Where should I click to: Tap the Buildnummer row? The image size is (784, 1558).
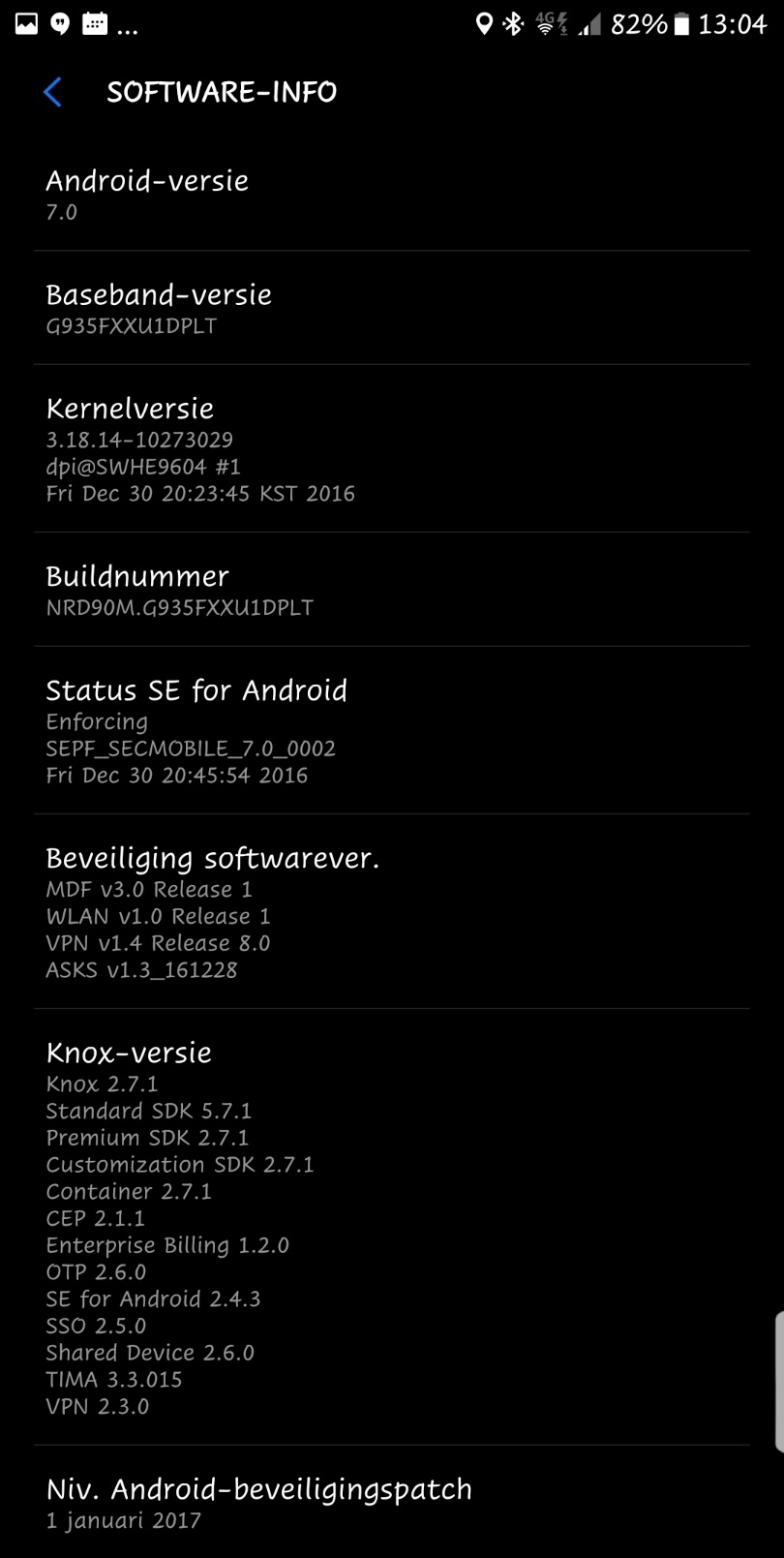(391, 590)
